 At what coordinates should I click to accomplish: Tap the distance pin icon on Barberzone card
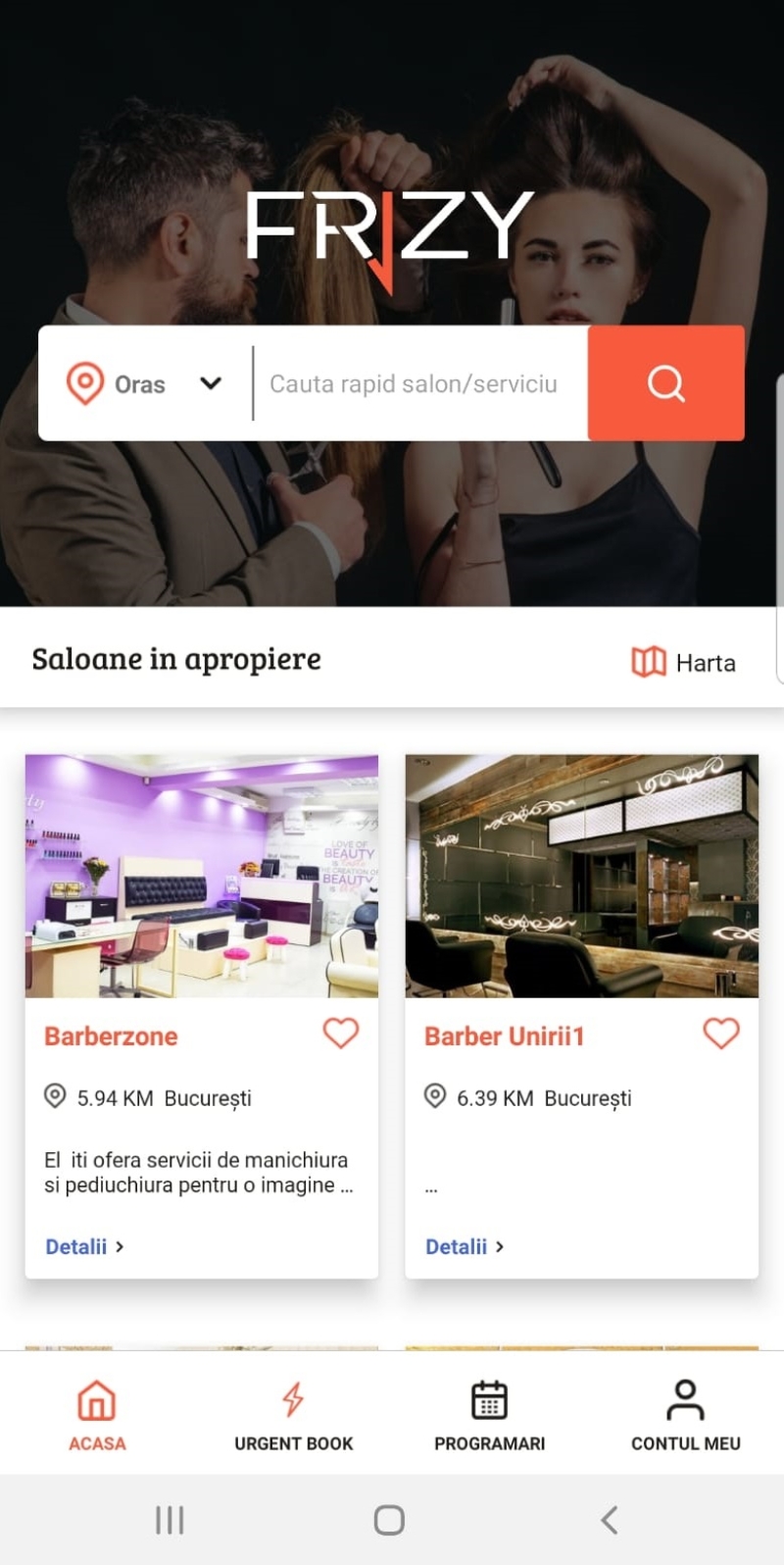(x=55, y=1097)
